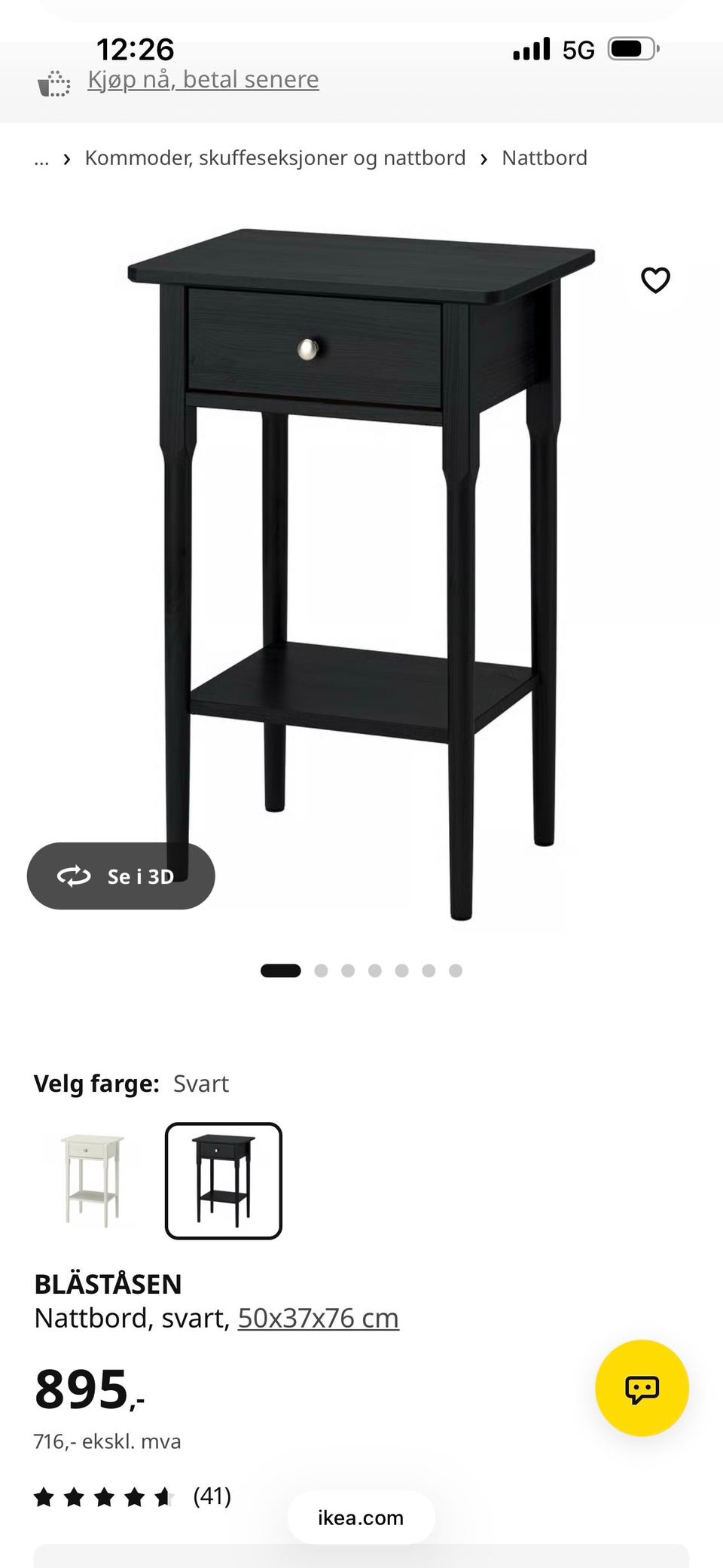Add BLÄSTÅSEN to favourites with heart icon
This screenshot has height=1568, width=723.
(655, 280)
